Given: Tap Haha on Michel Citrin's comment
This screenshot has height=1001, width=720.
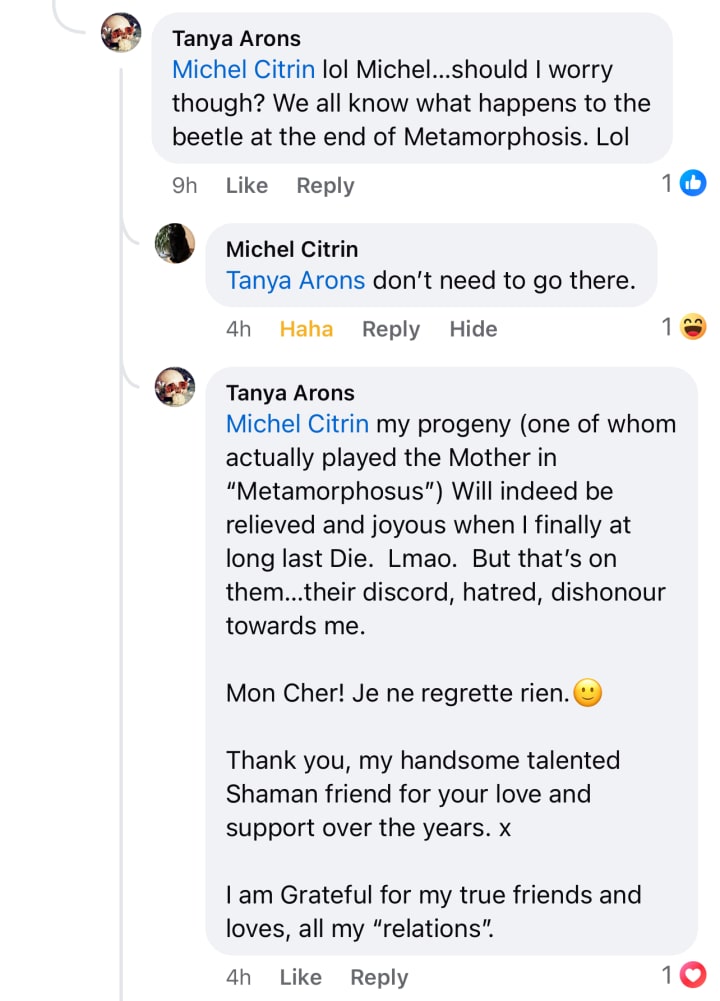Looking at the screenshot, I should click(x=306, y=329).
